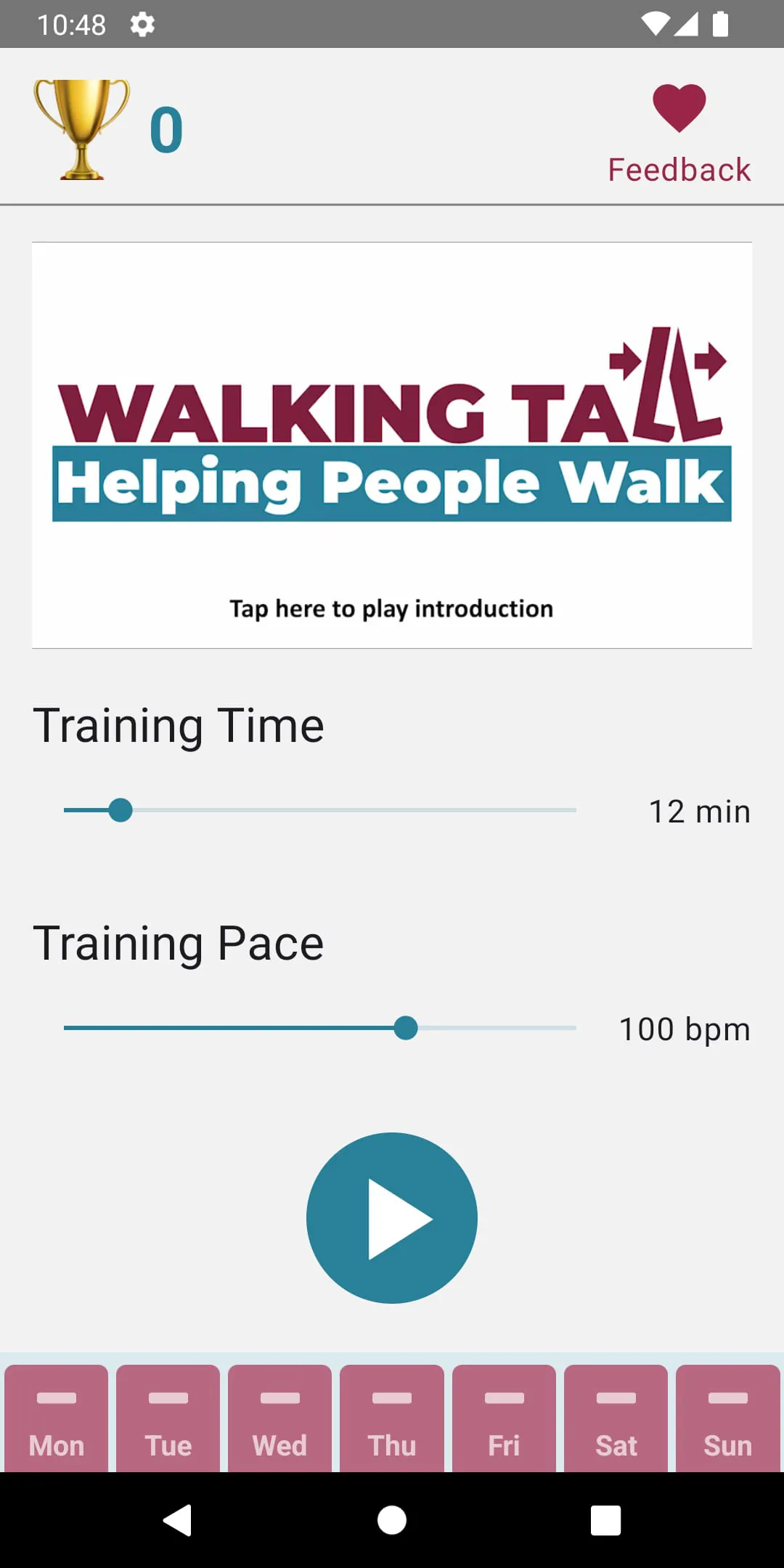Tap the Walking Tall introduction banner

[392, 444]
